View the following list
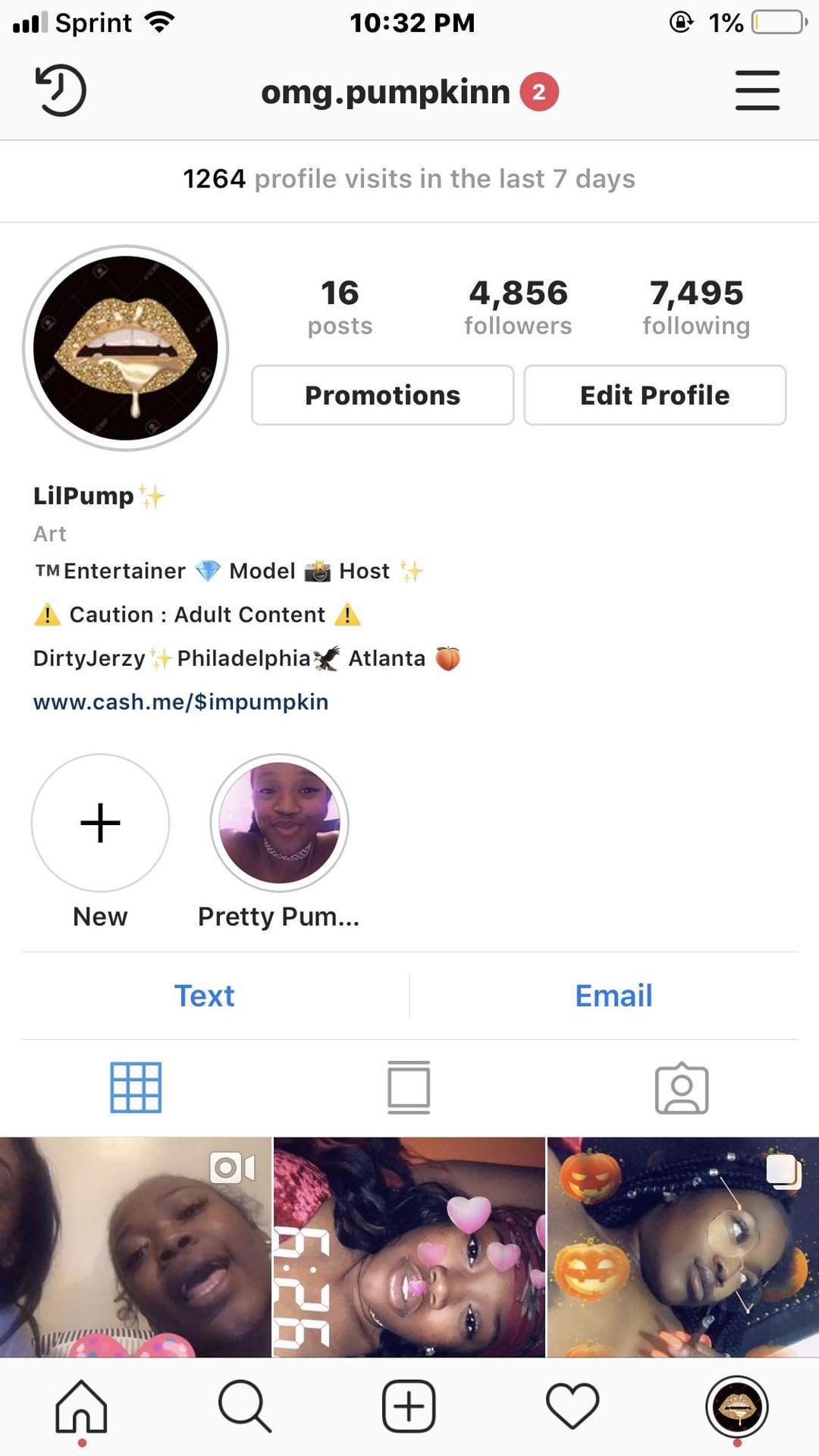819x1456 pixels. [x=696, y=306]
